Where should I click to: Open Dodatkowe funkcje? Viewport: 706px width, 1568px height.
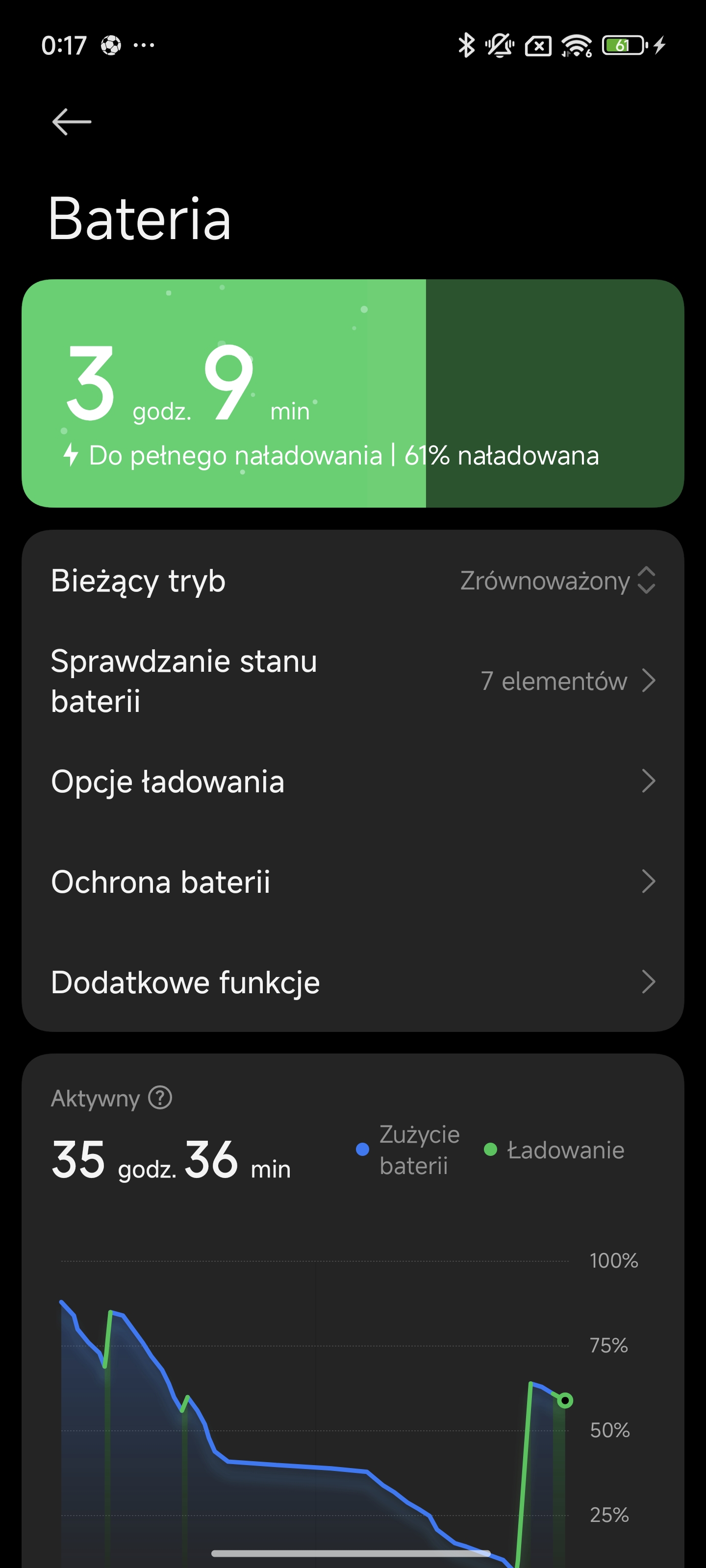tap(353, 982)
